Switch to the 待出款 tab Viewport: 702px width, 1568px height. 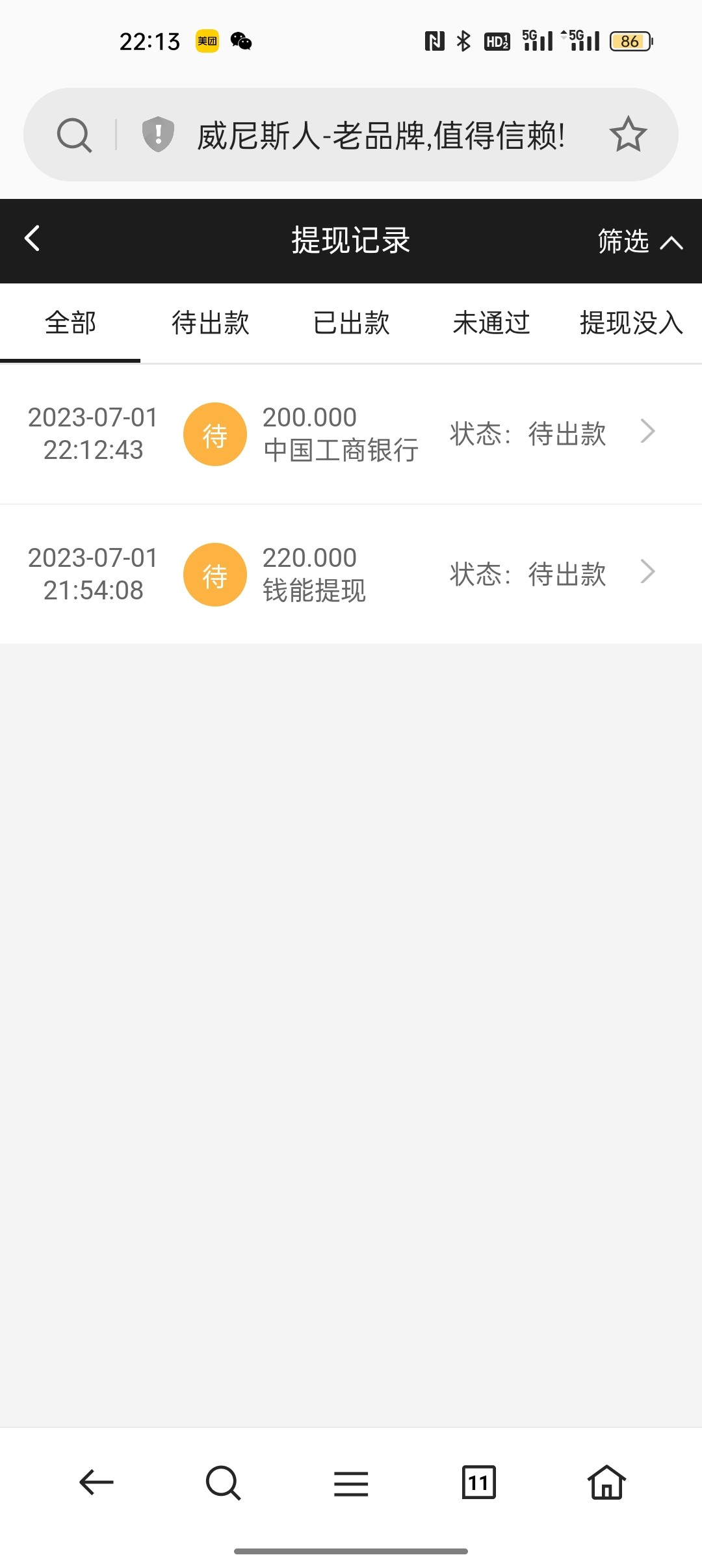[211, 323]
